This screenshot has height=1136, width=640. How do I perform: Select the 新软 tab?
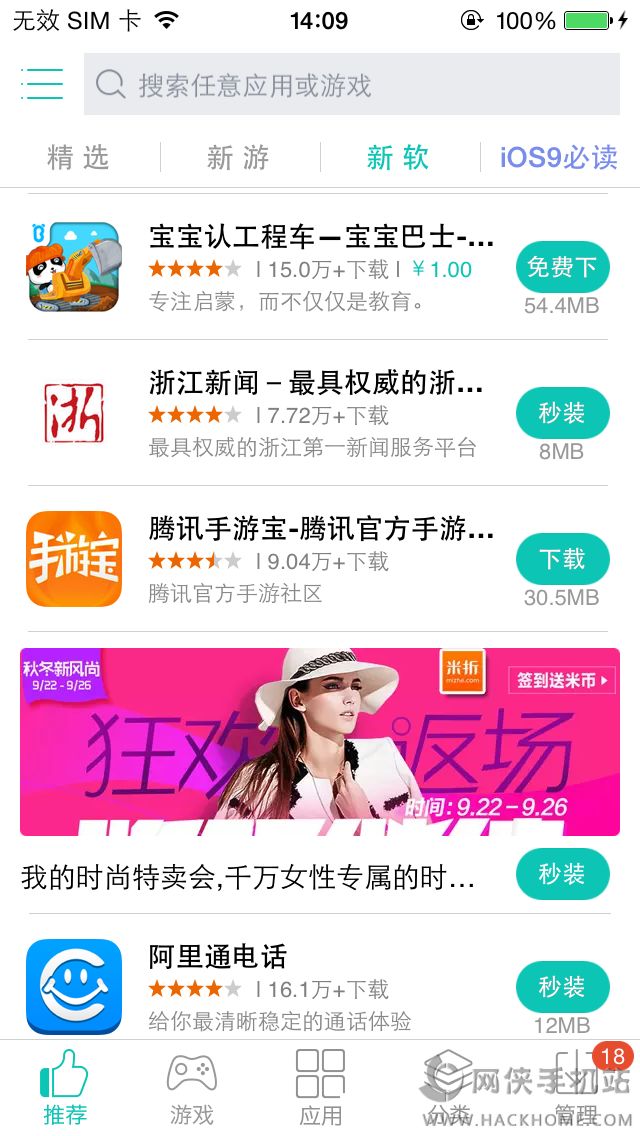click(398, 157)
